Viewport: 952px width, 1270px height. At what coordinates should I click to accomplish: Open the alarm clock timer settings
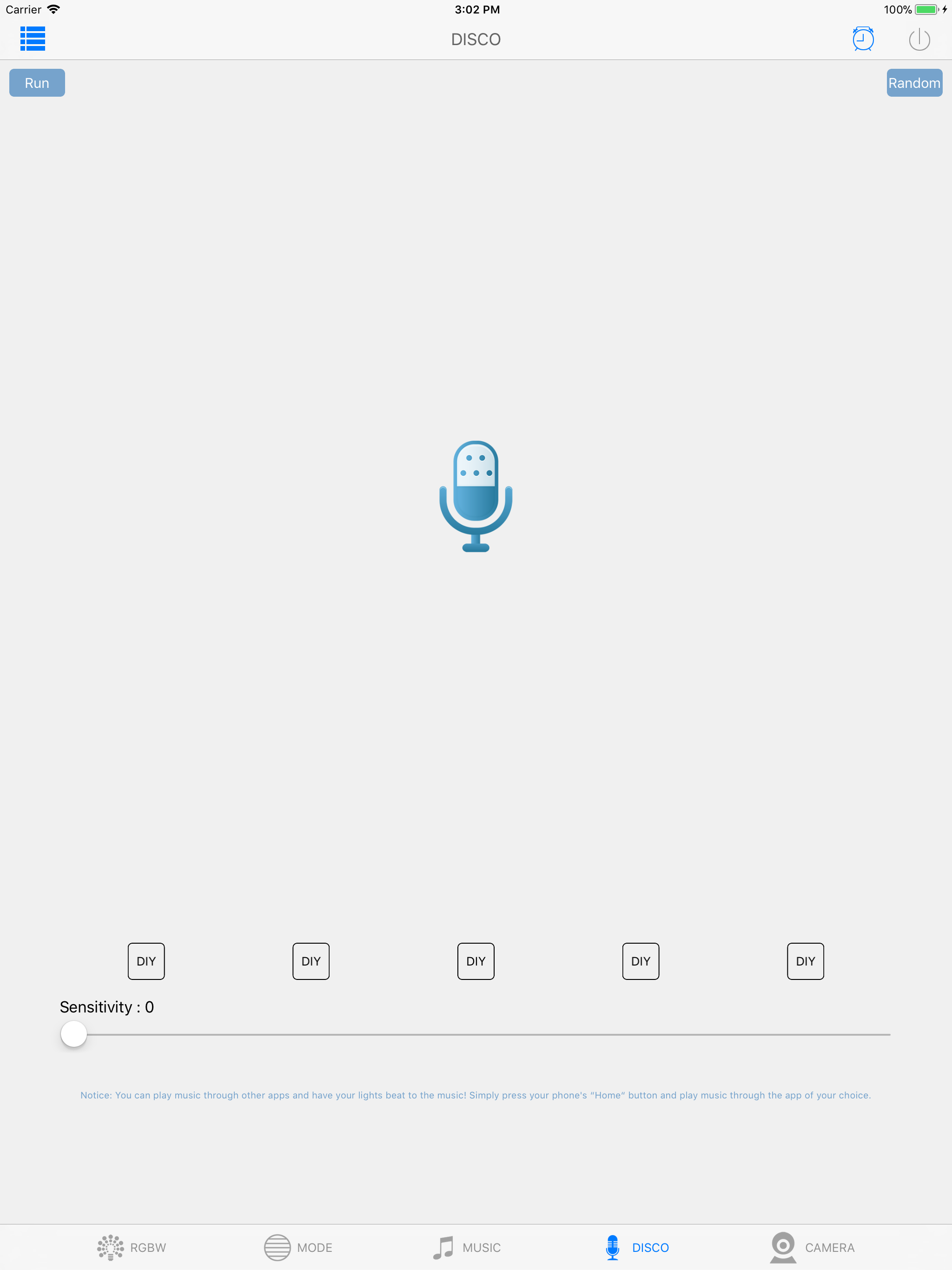864,39
